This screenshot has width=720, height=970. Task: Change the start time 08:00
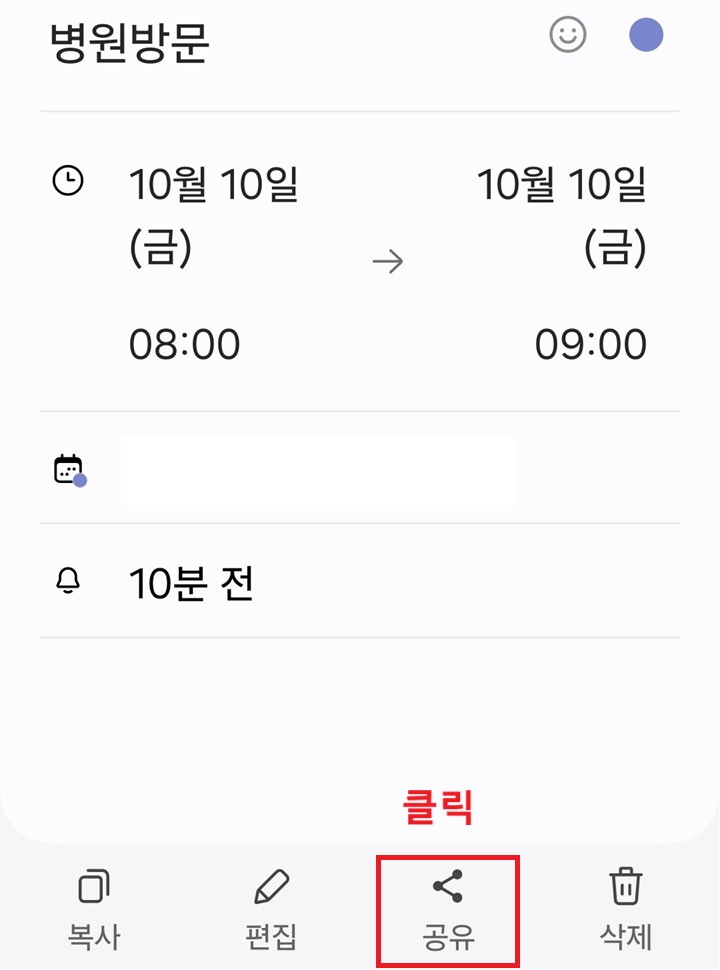click(x=186, y=342)
